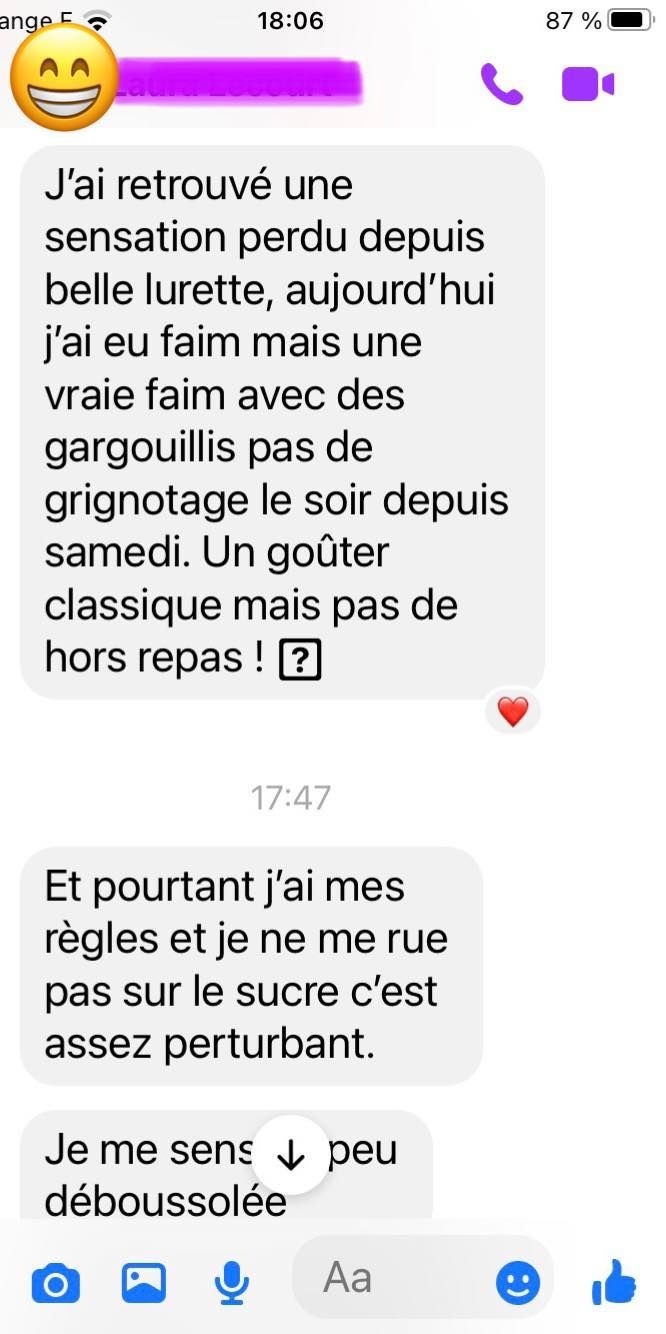666x1334 pixels.
Task: Open the camera
Action: [55, 1282]
